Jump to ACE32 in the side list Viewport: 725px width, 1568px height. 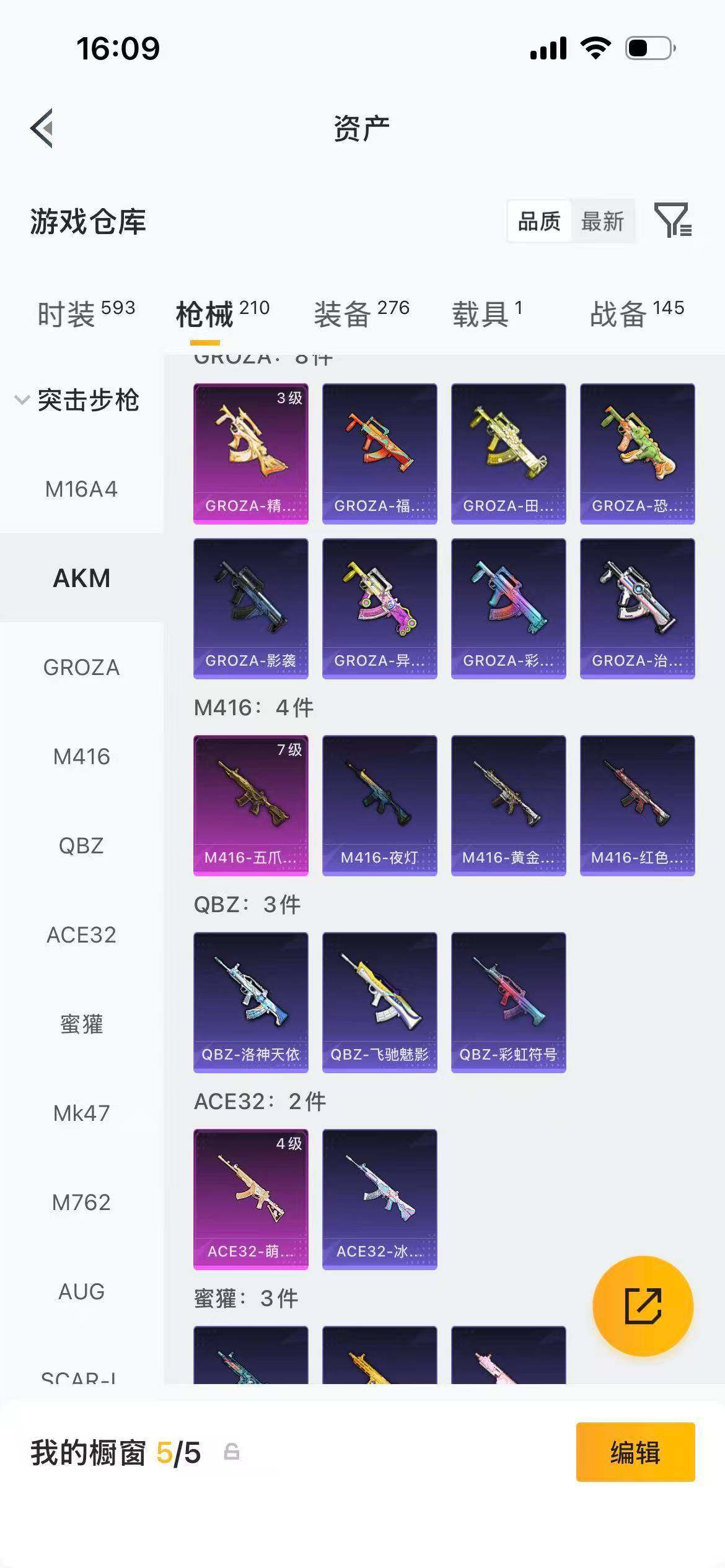(x=81, y=934)
